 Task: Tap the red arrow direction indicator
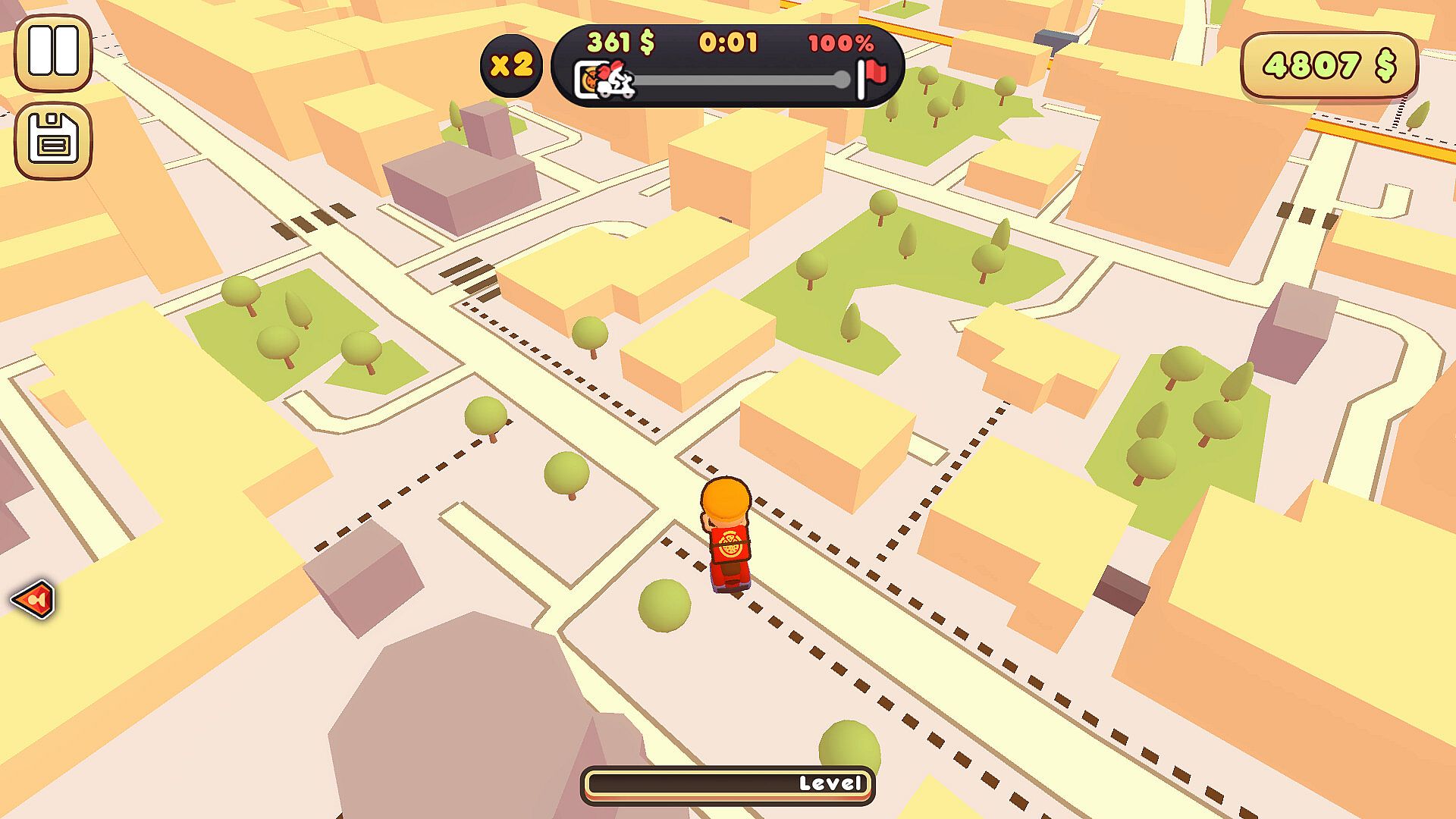tap(34, 600)
